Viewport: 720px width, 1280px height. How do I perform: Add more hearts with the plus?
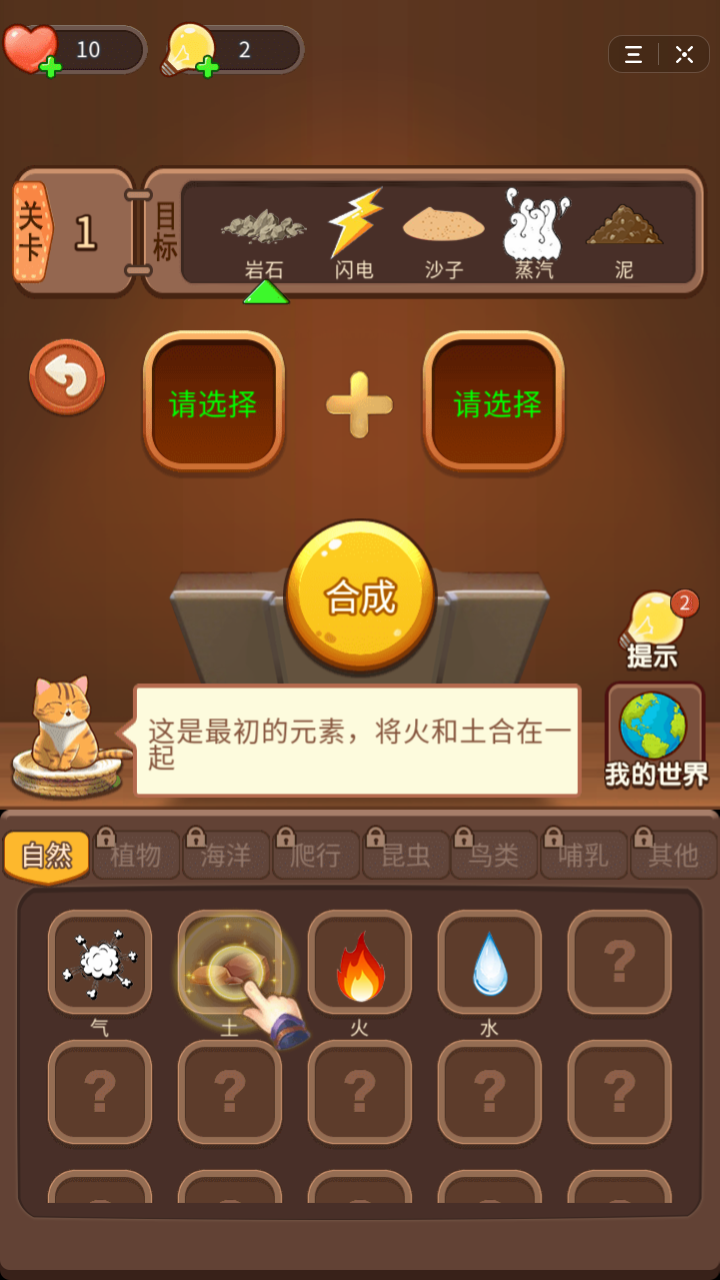pos(50,67)
